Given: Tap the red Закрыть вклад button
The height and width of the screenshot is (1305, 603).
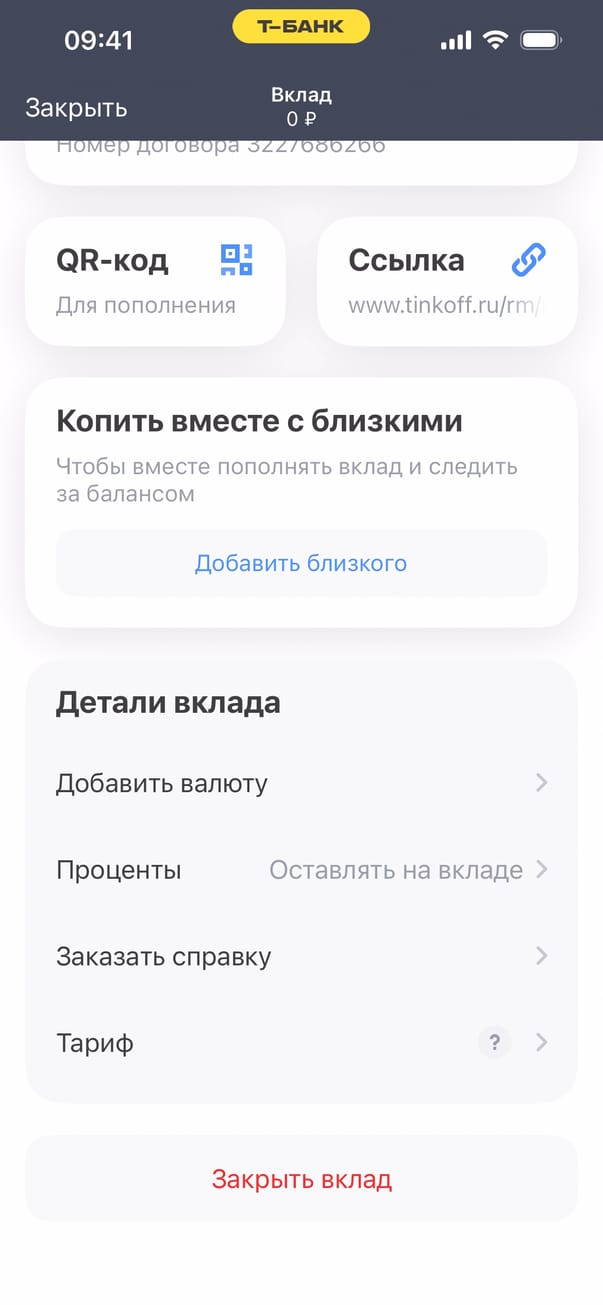Looking at the screenshot, I should pyautogui.click(x=301, y=1179).
